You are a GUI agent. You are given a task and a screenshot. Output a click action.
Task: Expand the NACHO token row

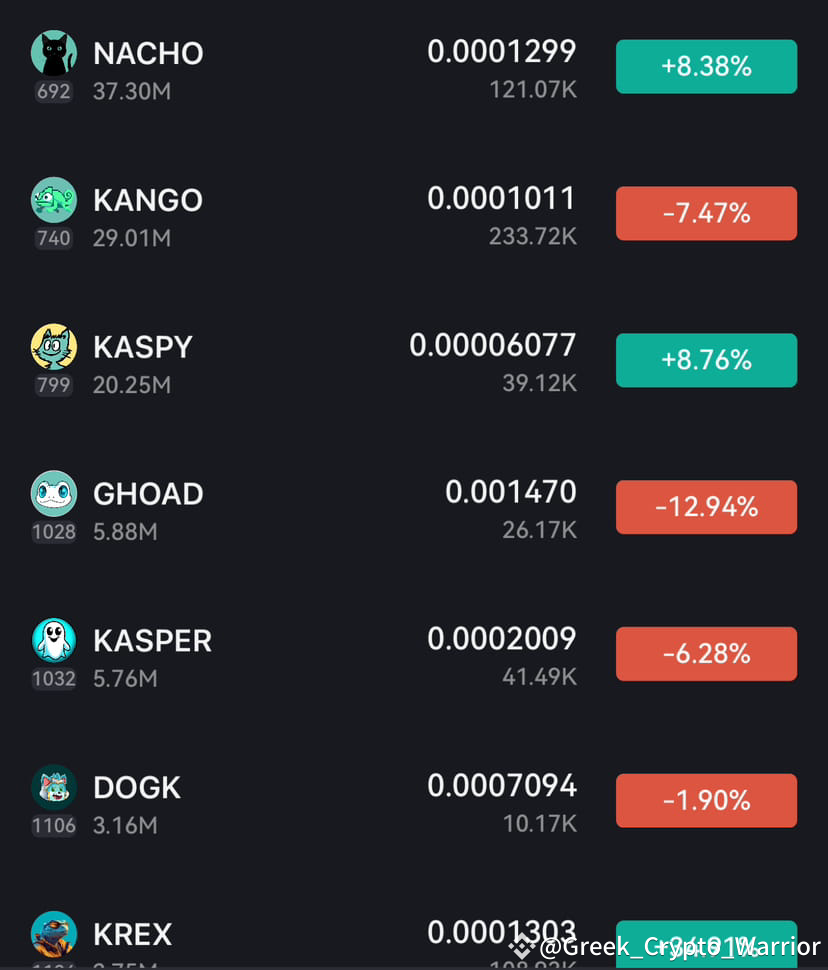(300, 66)
